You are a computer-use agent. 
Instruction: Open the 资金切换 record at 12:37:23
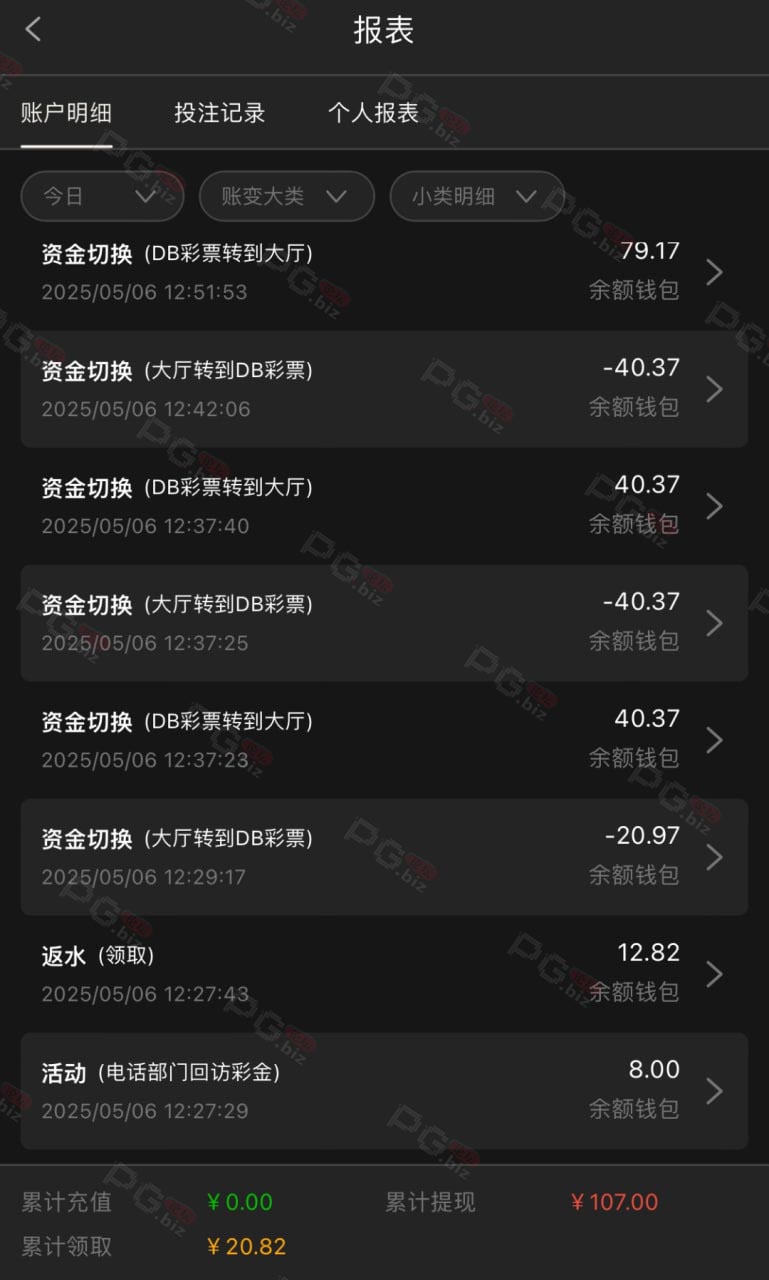(384, 740)
